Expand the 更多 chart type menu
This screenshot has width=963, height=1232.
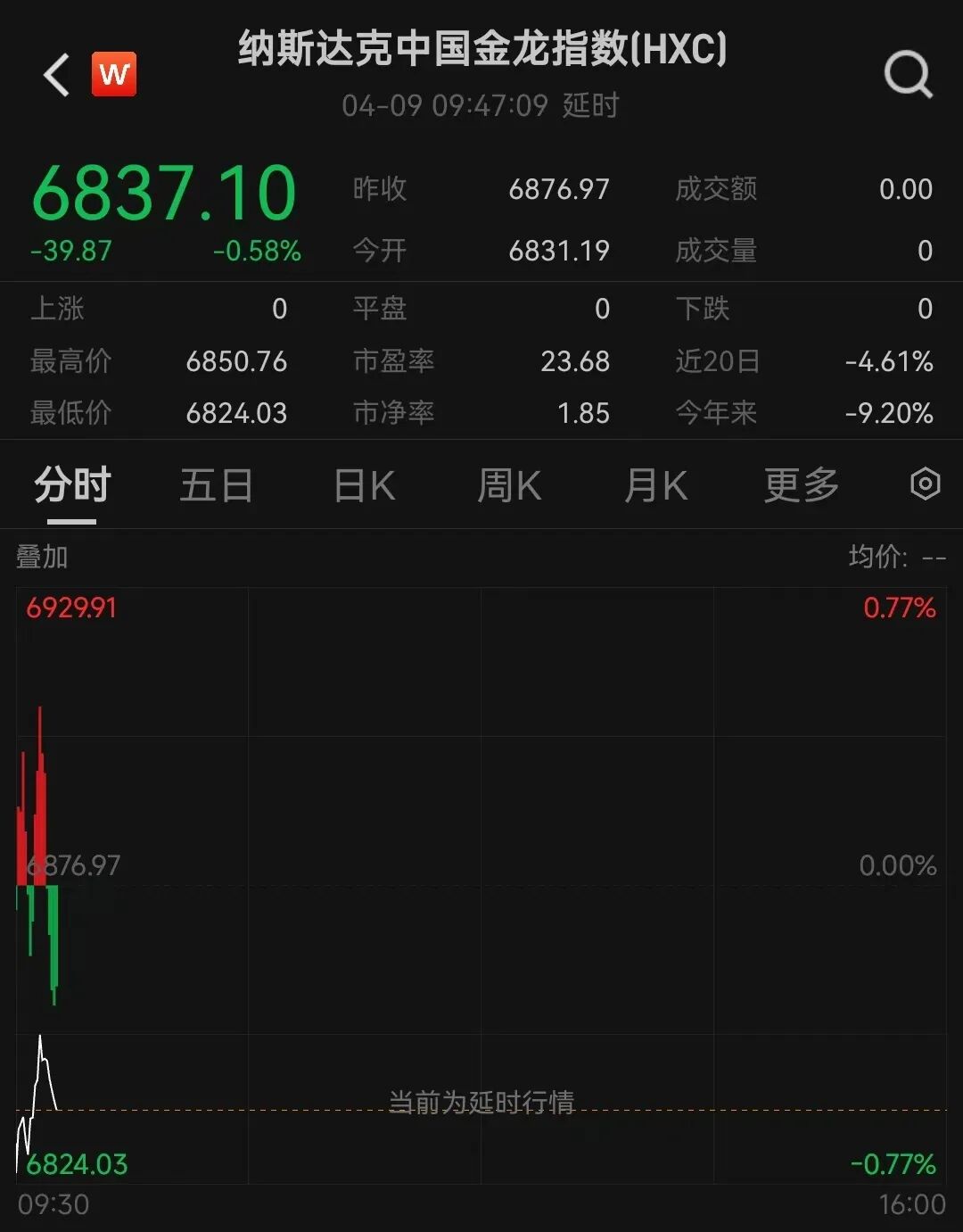click(800, 484)
